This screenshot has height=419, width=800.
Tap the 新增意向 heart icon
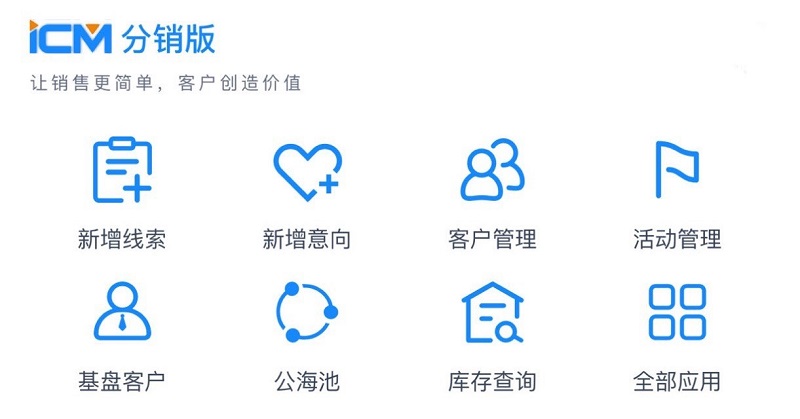pyautogui.click(x=306, y=171)
